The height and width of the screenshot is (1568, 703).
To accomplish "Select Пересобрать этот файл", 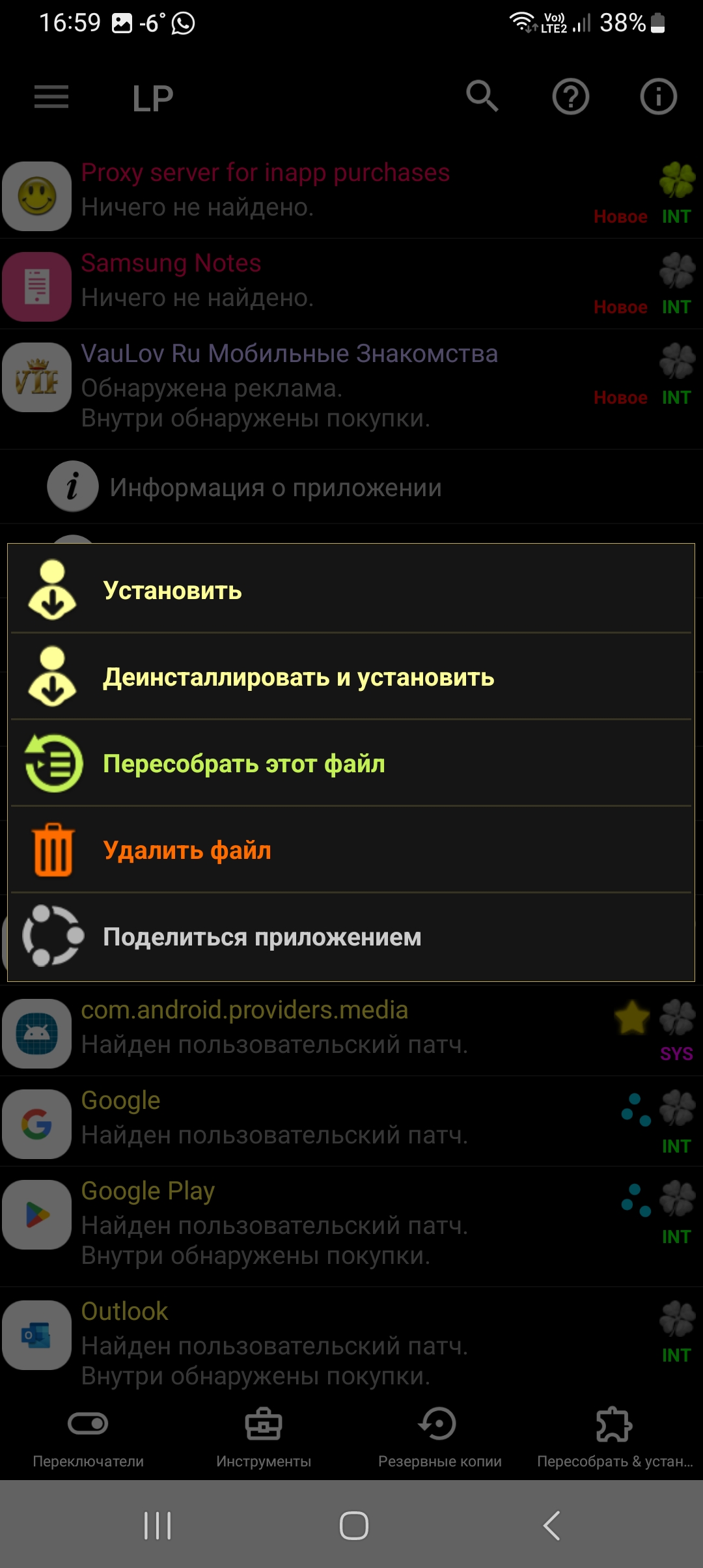I will pos(351,763).
